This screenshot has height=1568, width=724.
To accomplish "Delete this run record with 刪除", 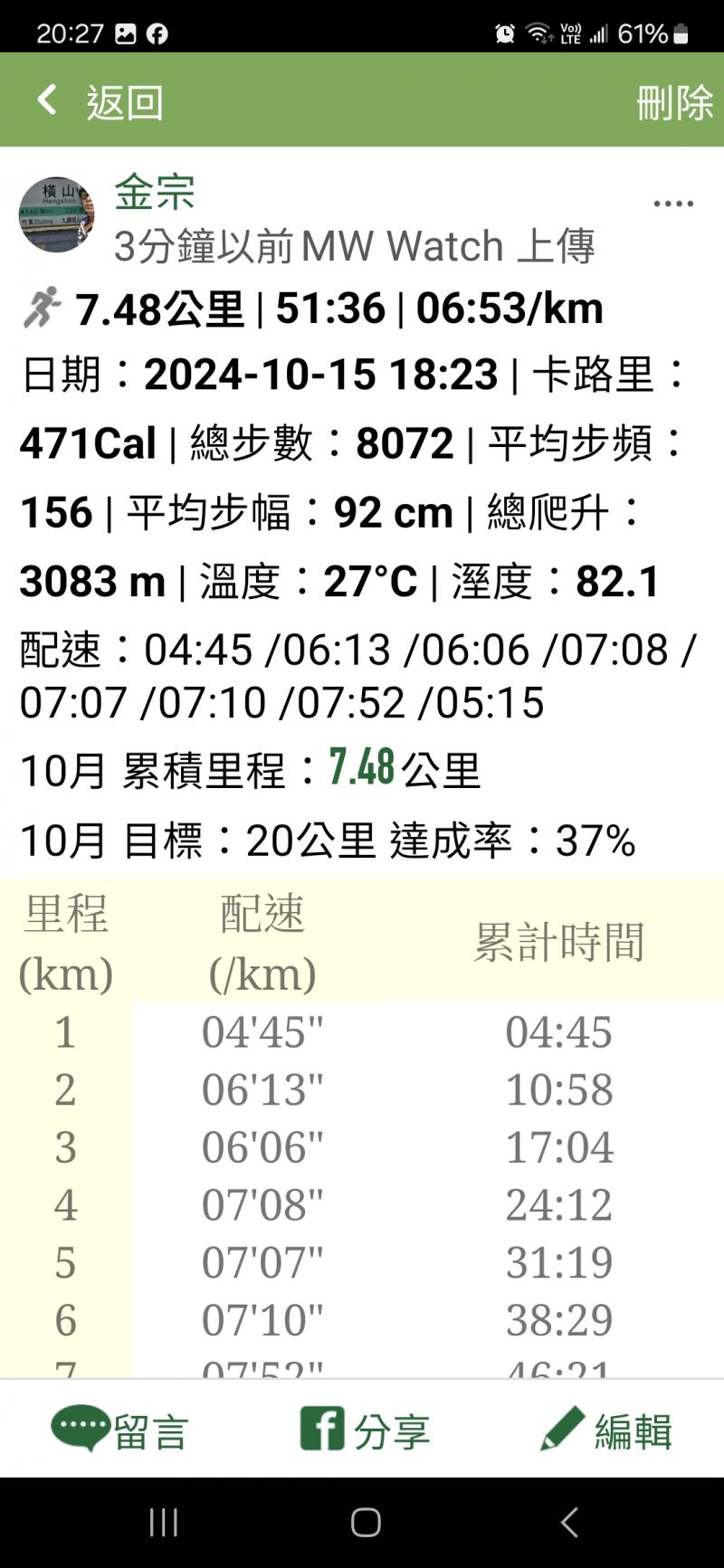I will tap(674, 102).
